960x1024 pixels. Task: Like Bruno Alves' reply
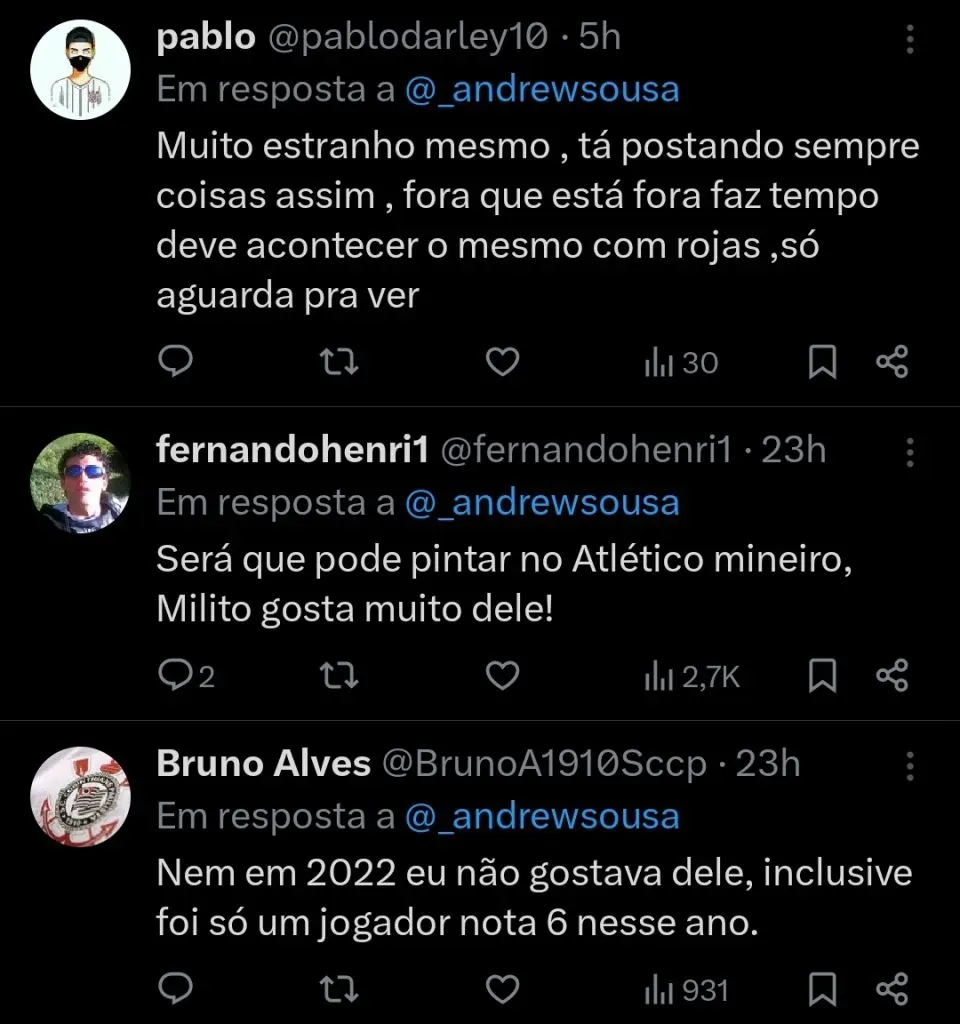[x=501, y=989]
